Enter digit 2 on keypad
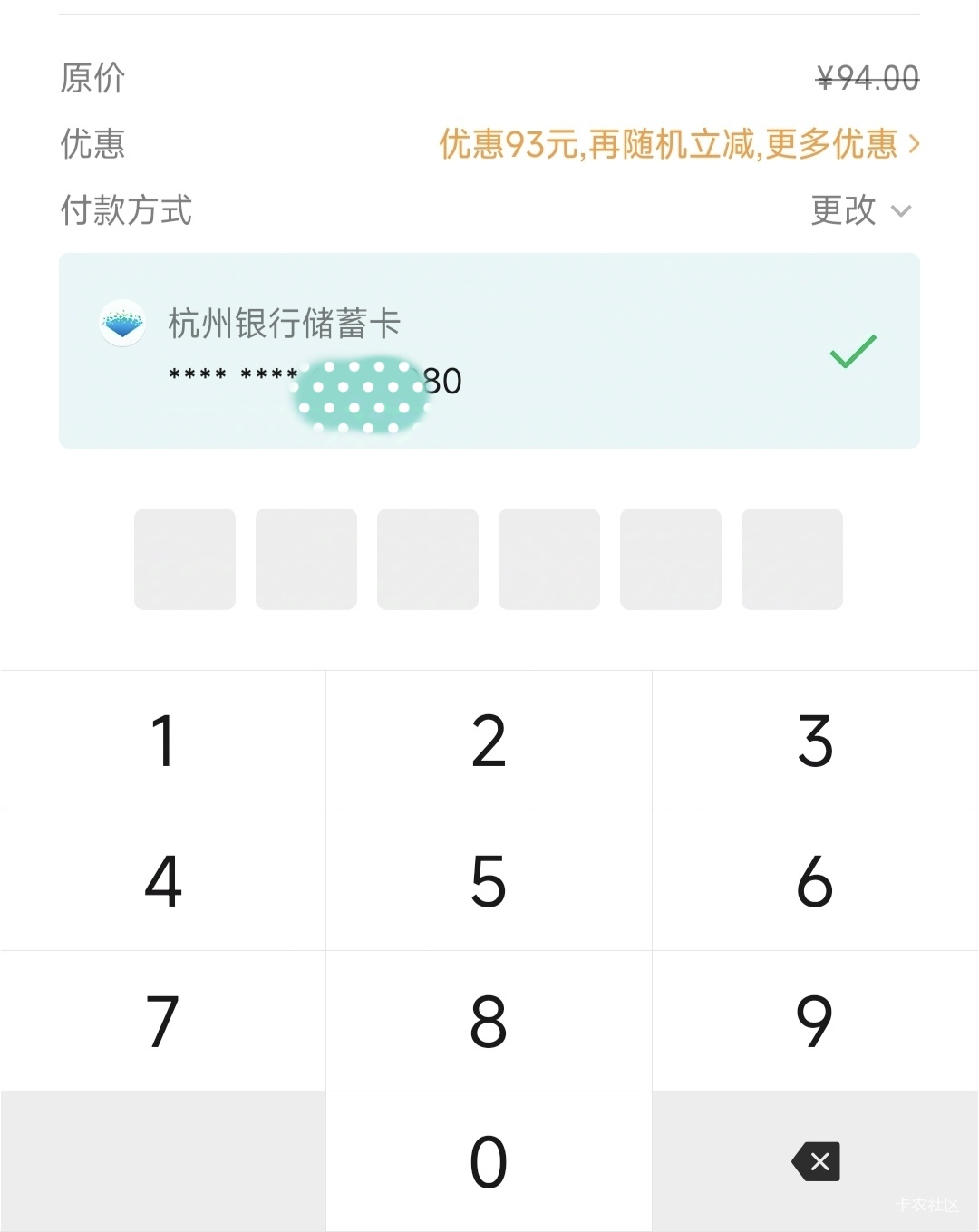 pos(489,741)
